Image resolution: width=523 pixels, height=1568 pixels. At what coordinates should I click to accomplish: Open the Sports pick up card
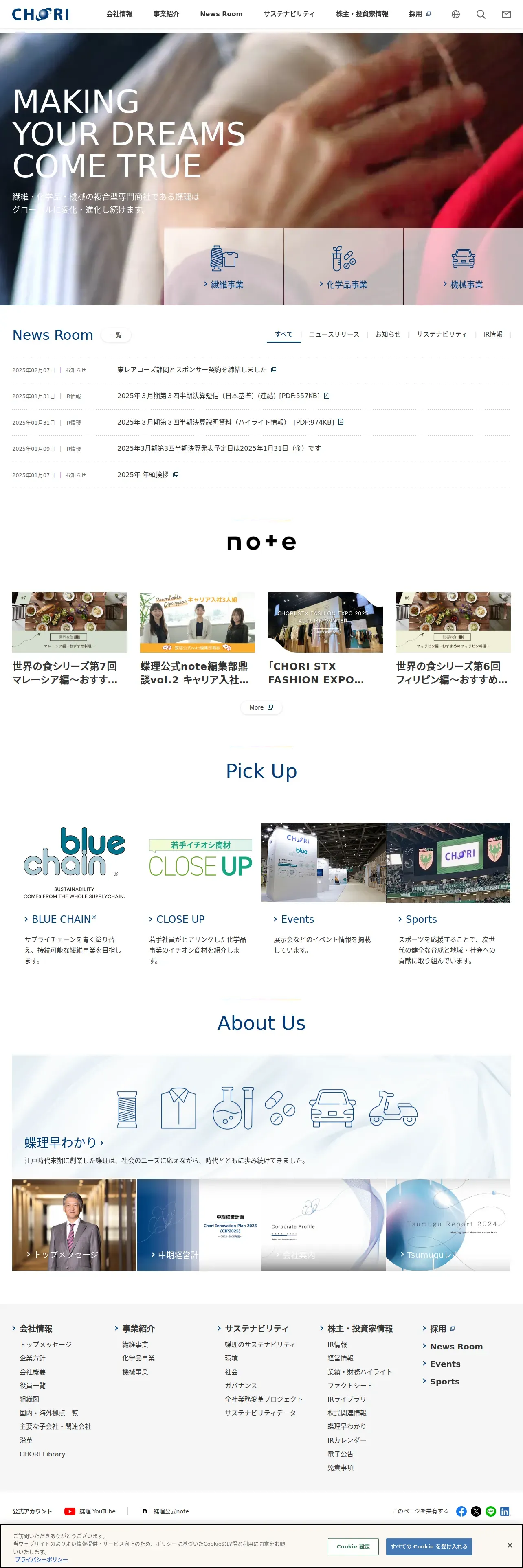tap(448, 894)
